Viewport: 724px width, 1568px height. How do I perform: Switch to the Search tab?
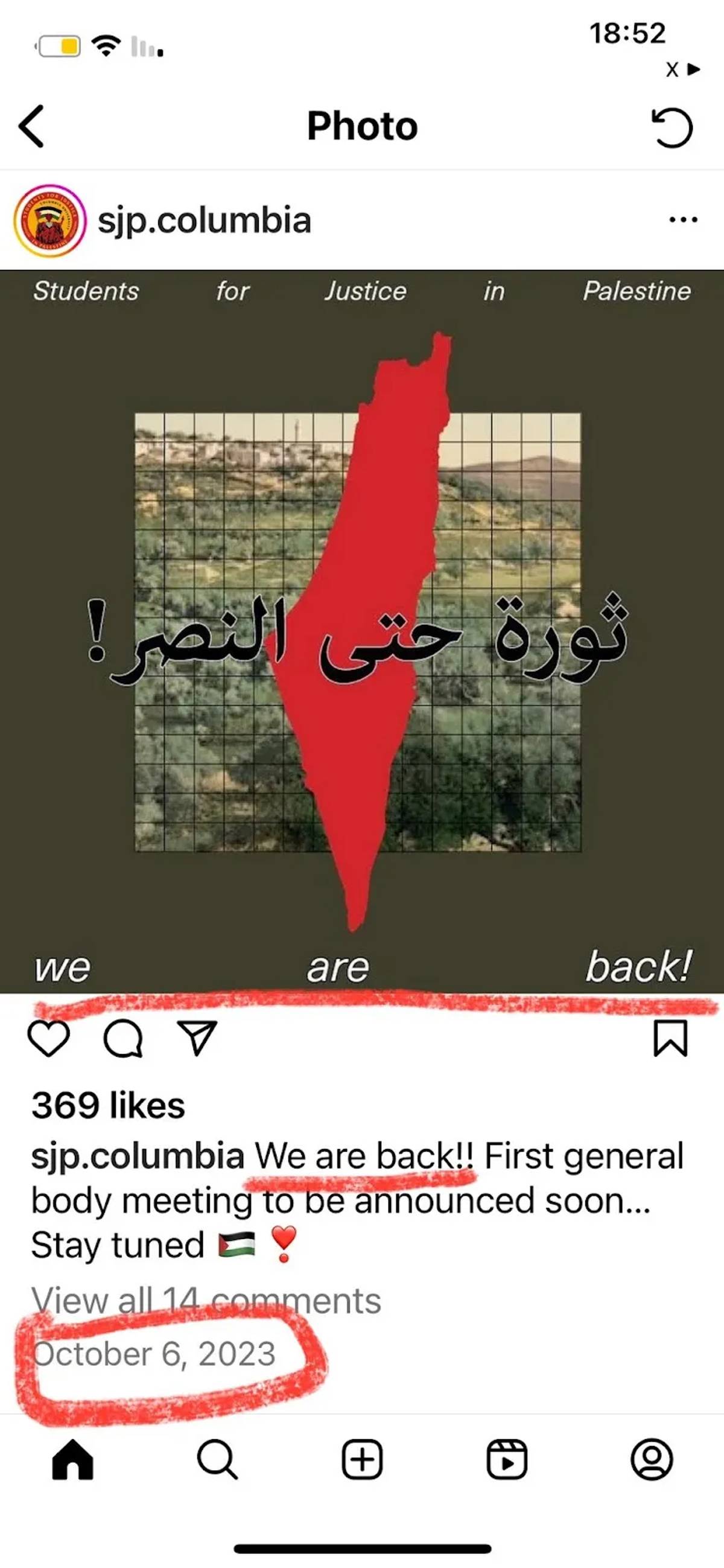click(217, 1459)
